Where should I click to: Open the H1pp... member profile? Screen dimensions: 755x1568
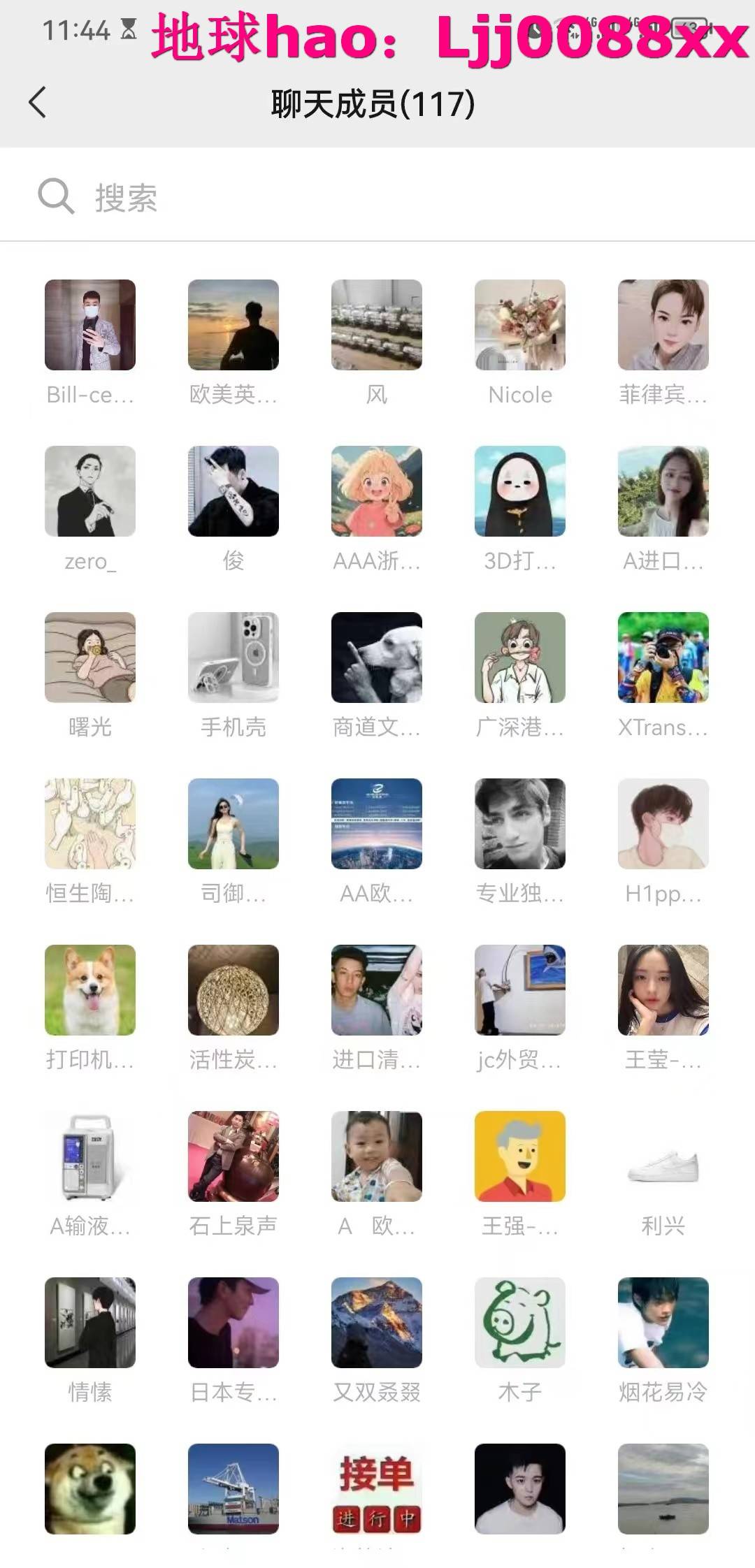pyautogui.click(x=663, y=824)
